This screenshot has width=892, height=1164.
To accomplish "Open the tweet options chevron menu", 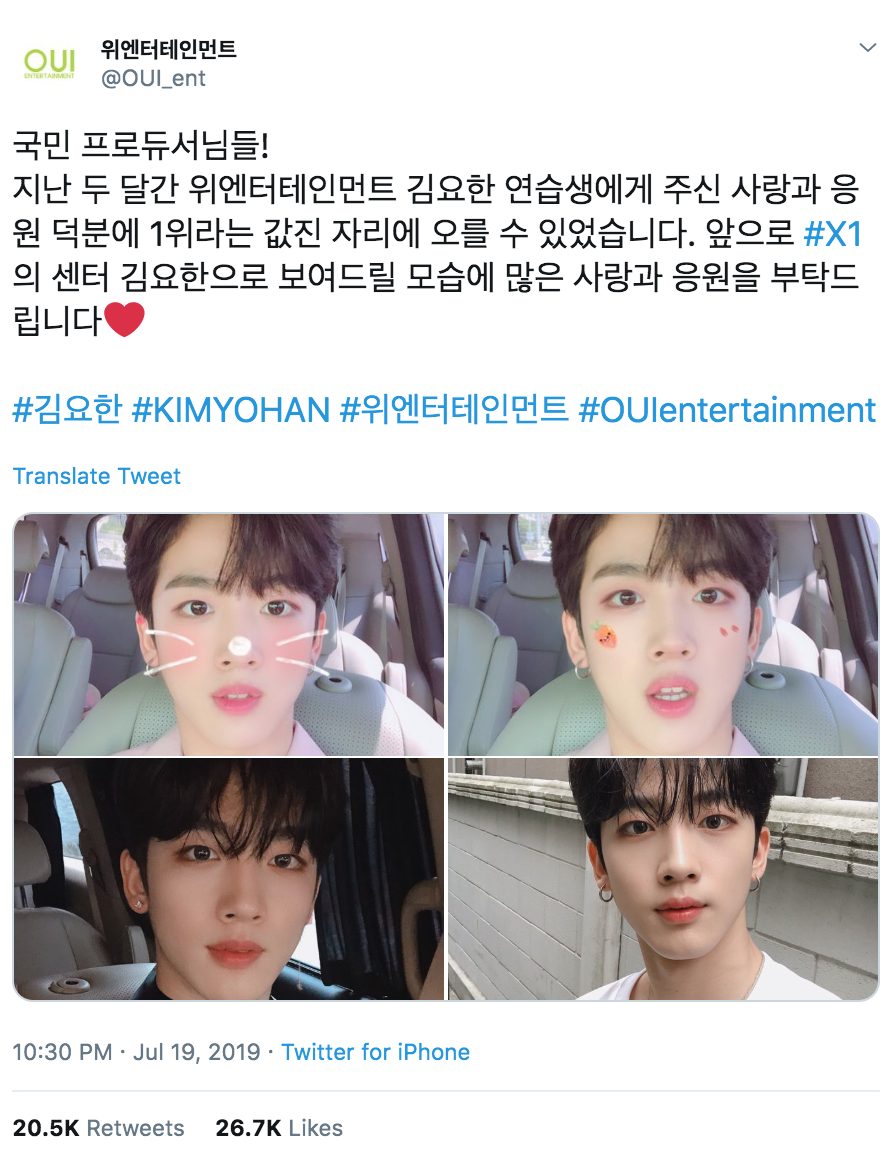I will pos(867,48).
